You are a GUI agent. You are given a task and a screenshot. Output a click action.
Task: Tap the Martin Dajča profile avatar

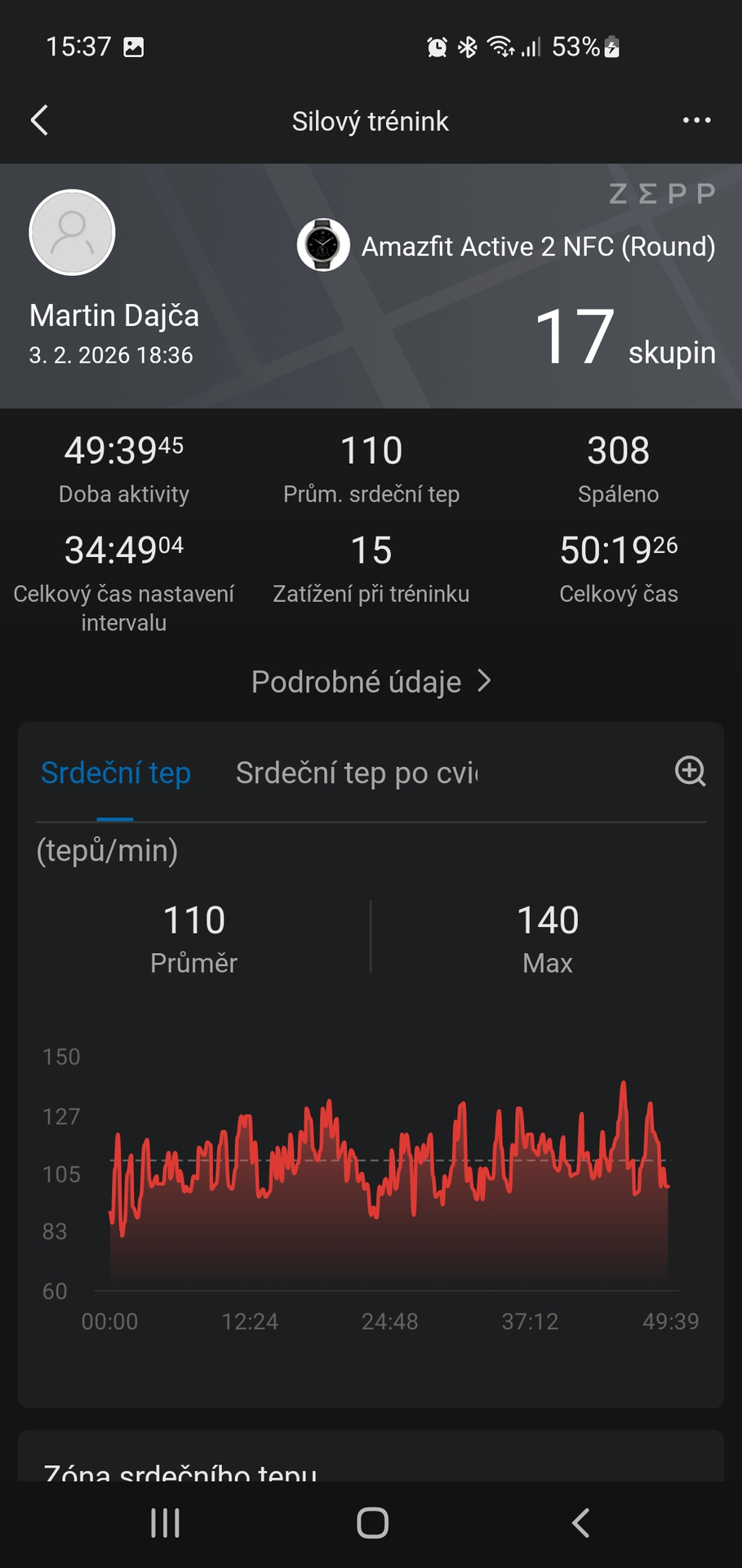click(x=72, y=233)
